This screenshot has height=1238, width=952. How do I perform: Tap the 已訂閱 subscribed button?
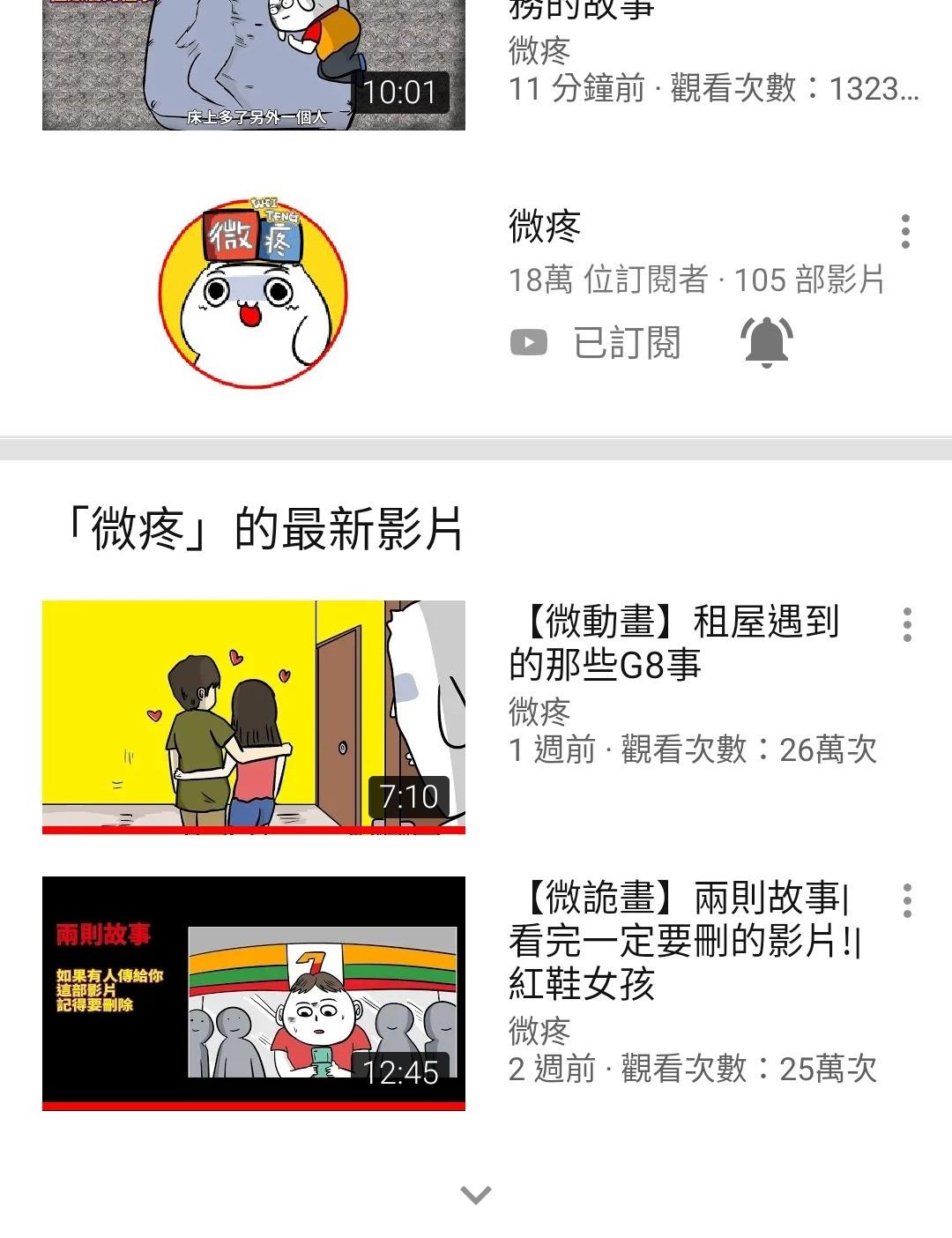(x=598, y=342)
